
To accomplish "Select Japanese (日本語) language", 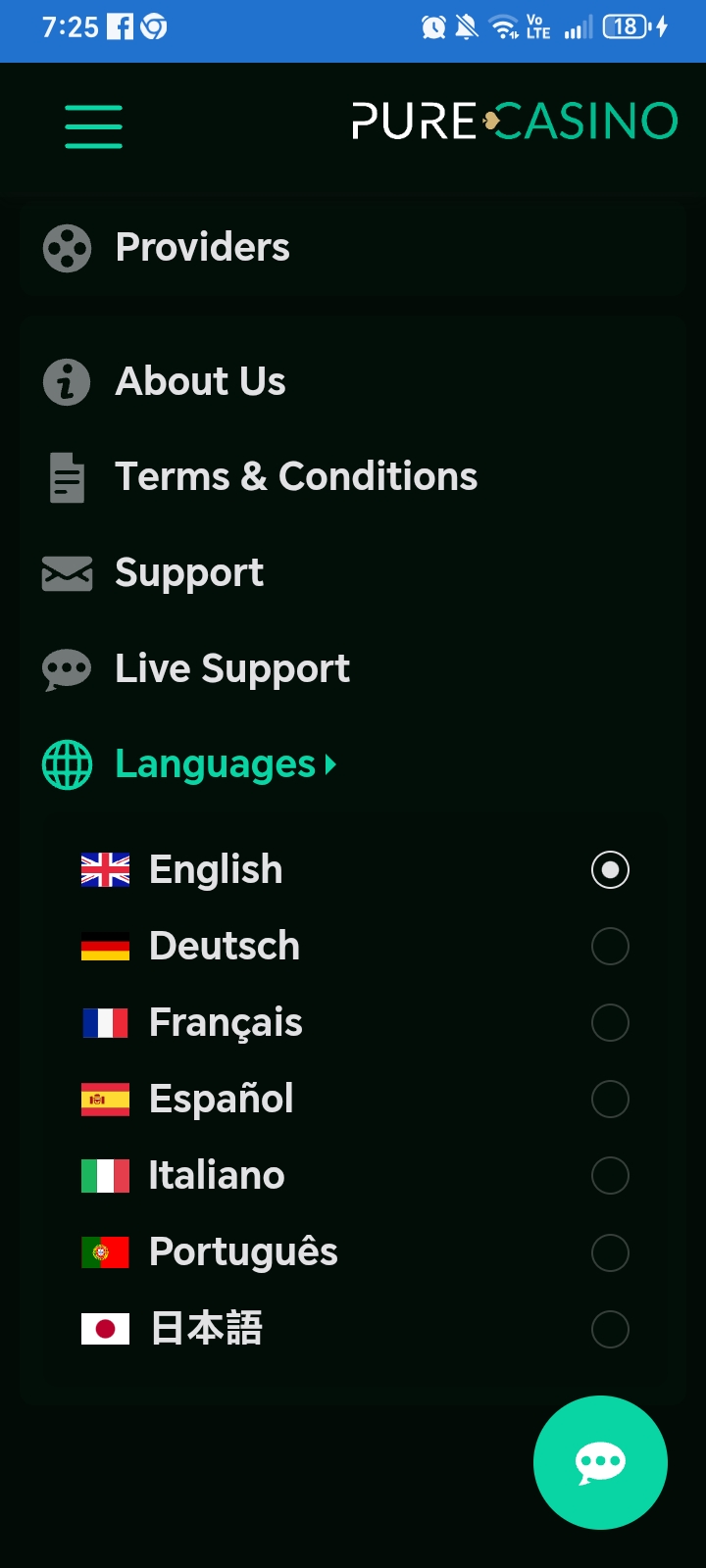I will [609, 1329].
